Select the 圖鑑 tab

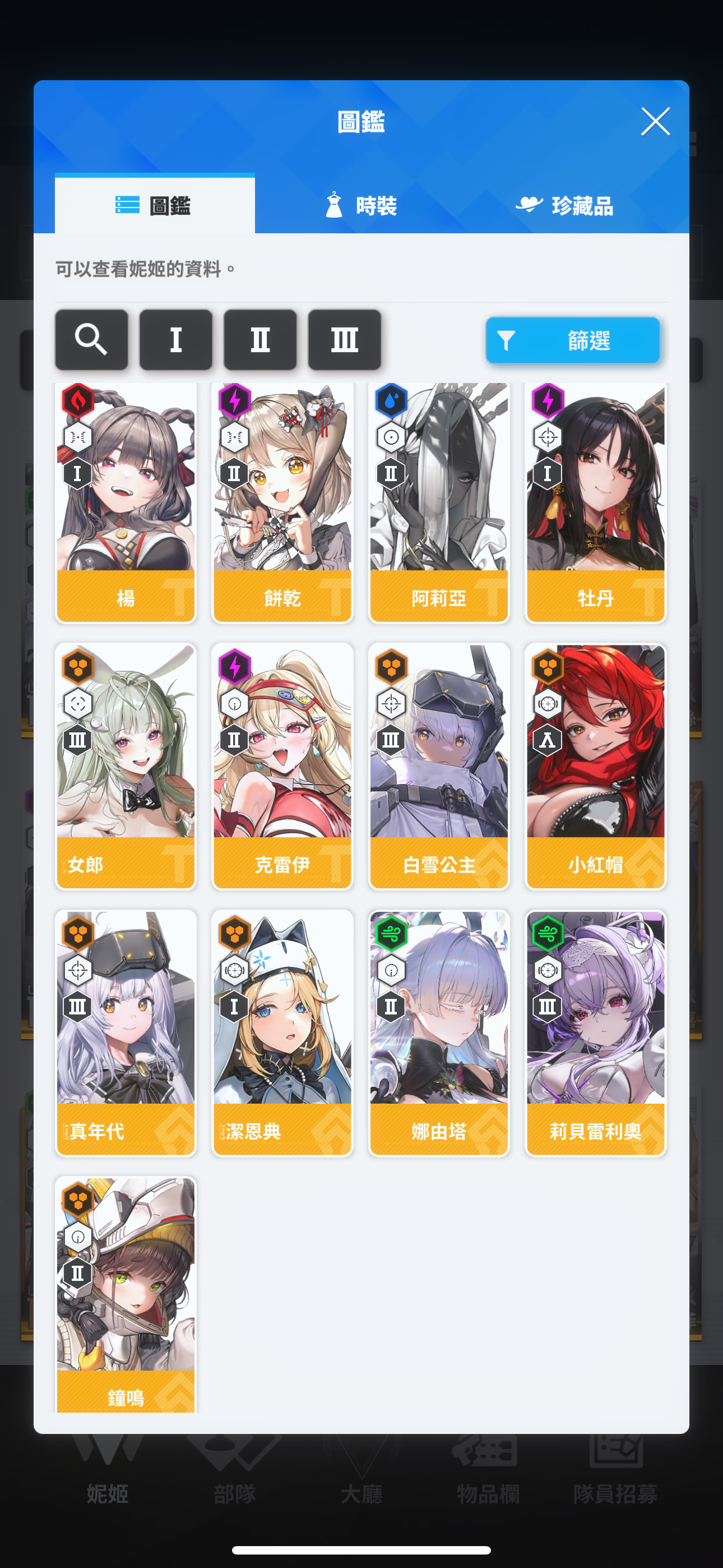(155, 206)
